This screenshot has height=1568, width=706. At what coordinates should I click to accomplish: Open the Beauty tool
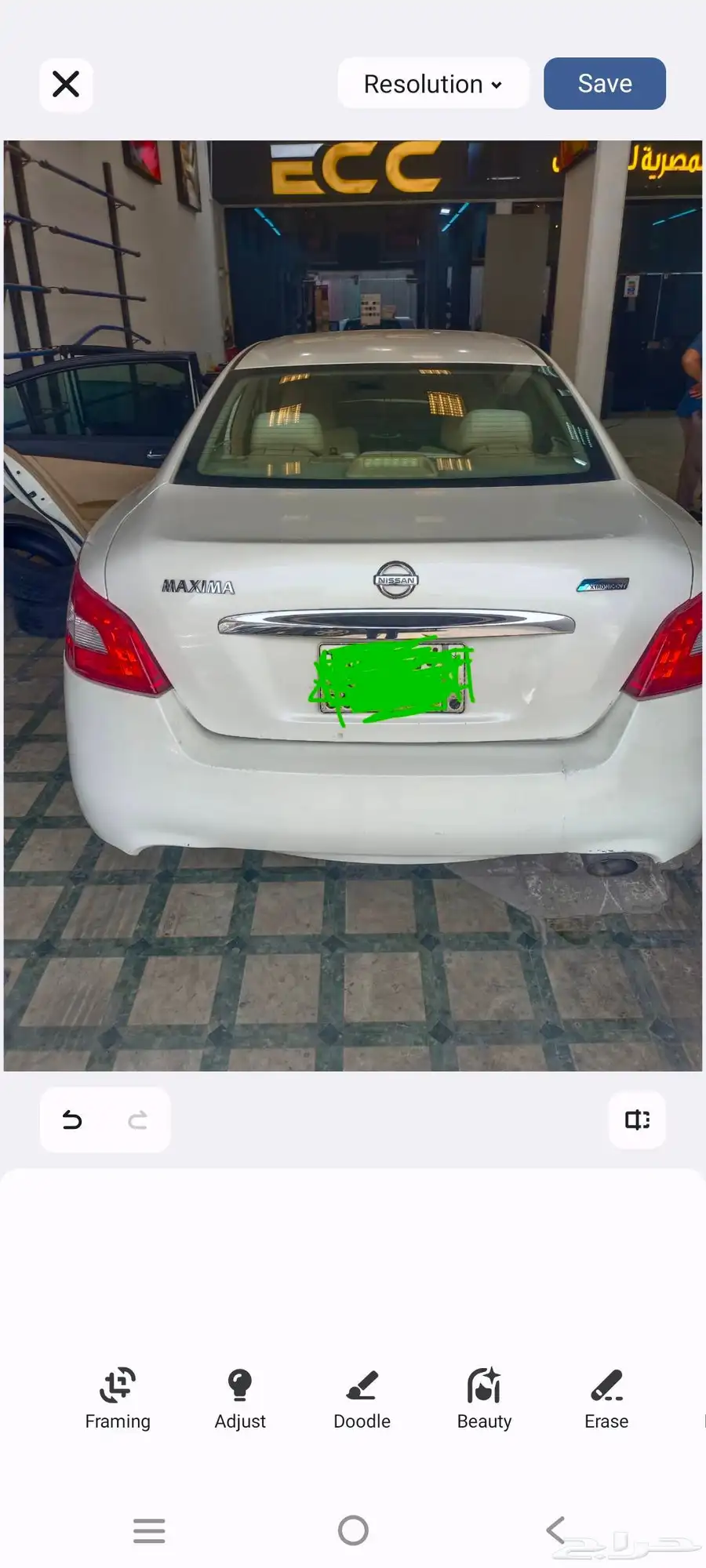(484, 1399)
